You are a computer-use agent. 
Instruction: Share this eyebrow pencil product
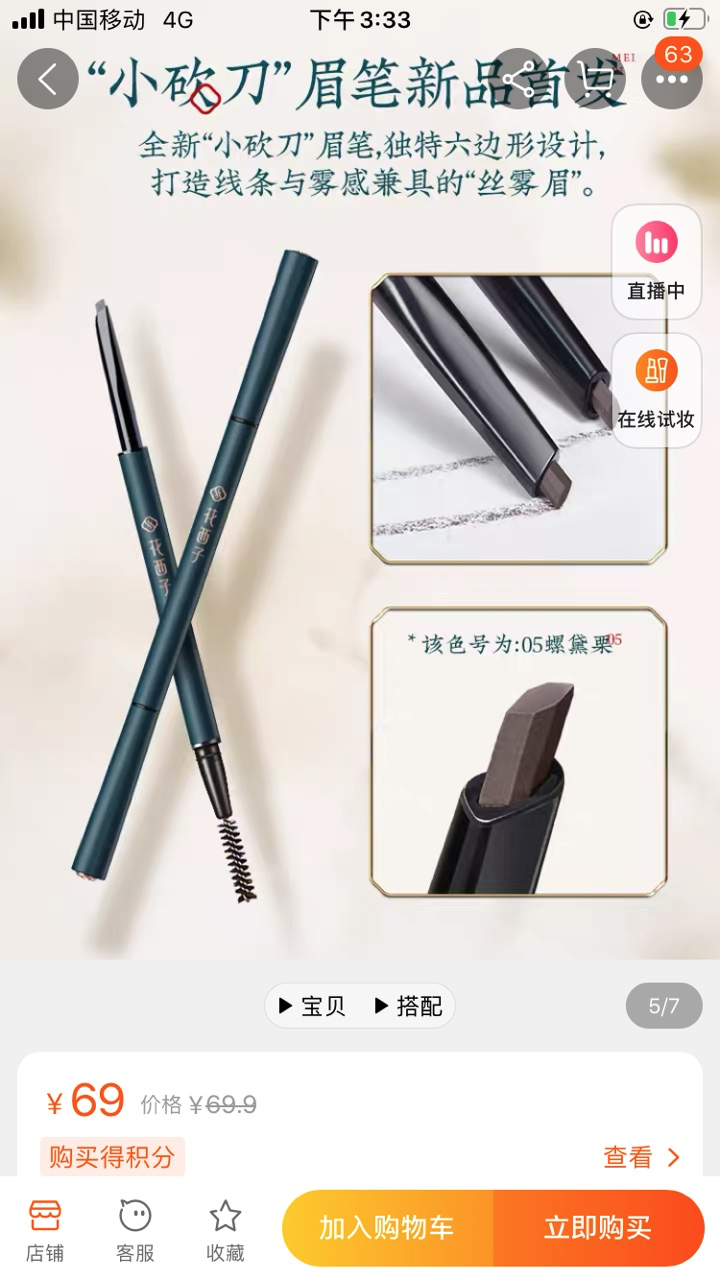coord(520,79)
